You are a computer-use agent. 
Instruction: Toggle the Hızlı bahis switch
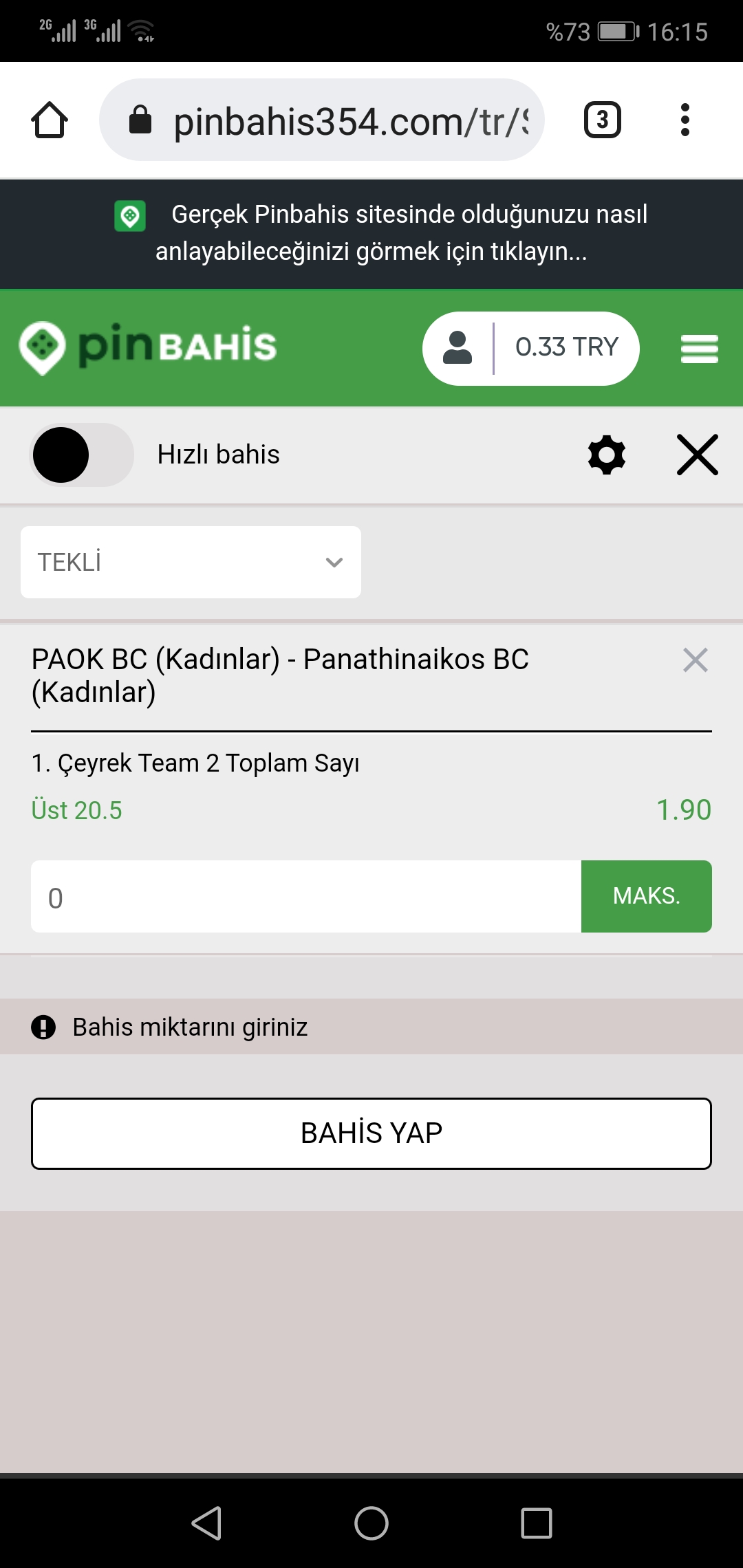click(82, 455)
